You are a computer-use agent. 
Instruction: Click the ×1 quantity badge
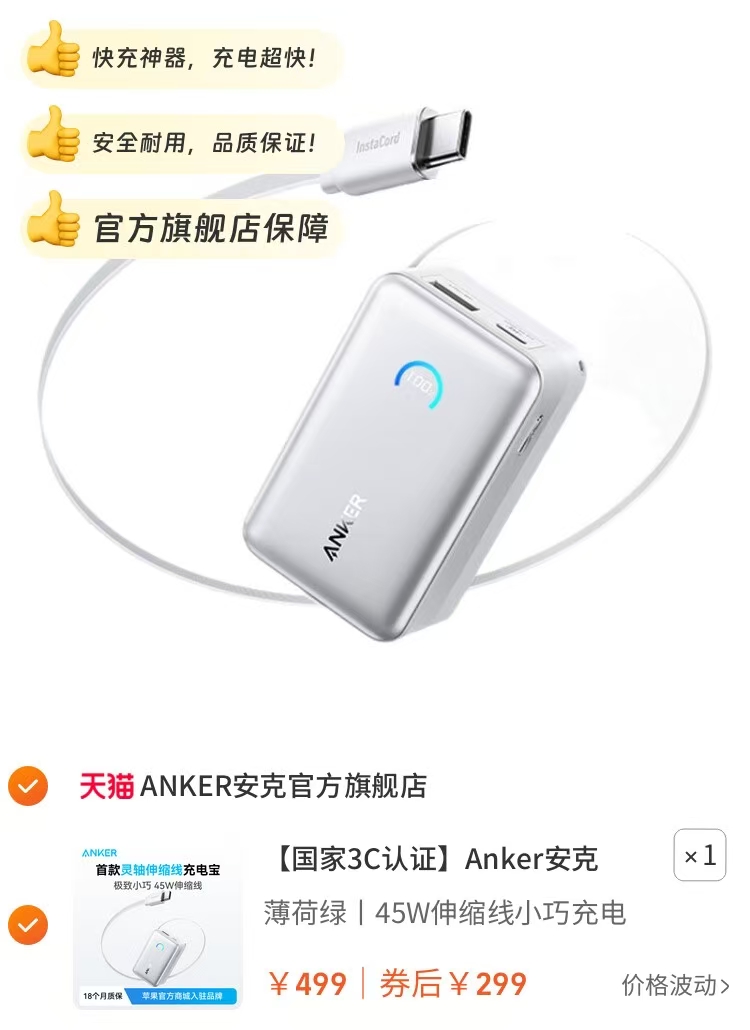pos(700,857)
